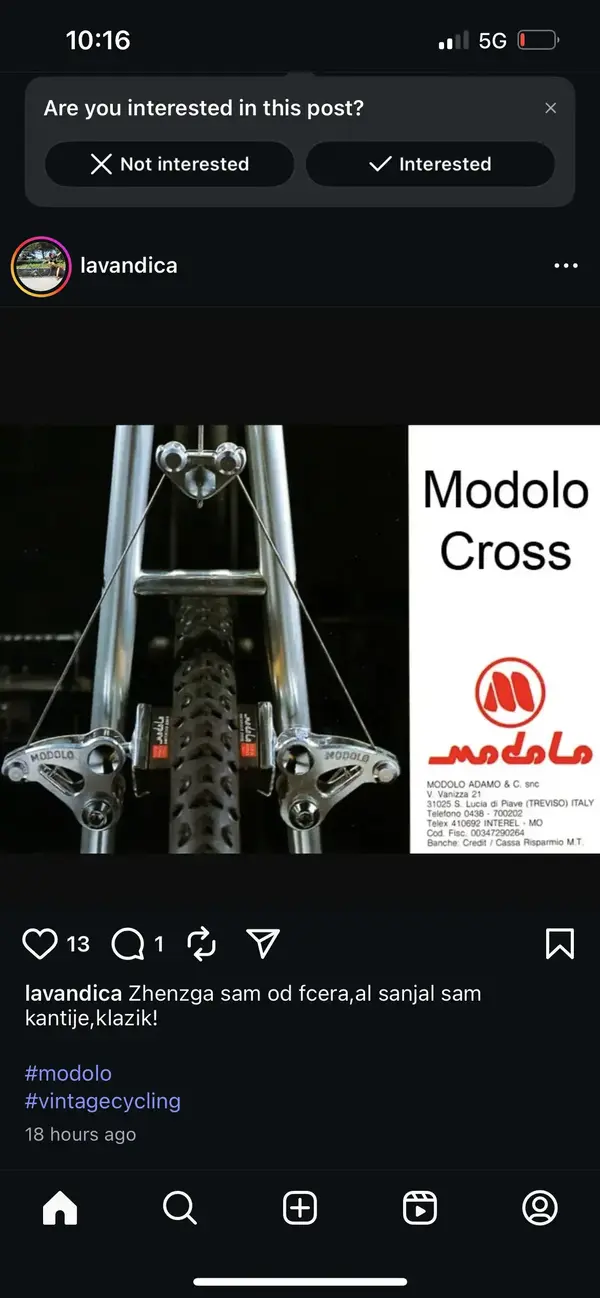
Task: Open the comments on this post
Action: click(128, 943)
